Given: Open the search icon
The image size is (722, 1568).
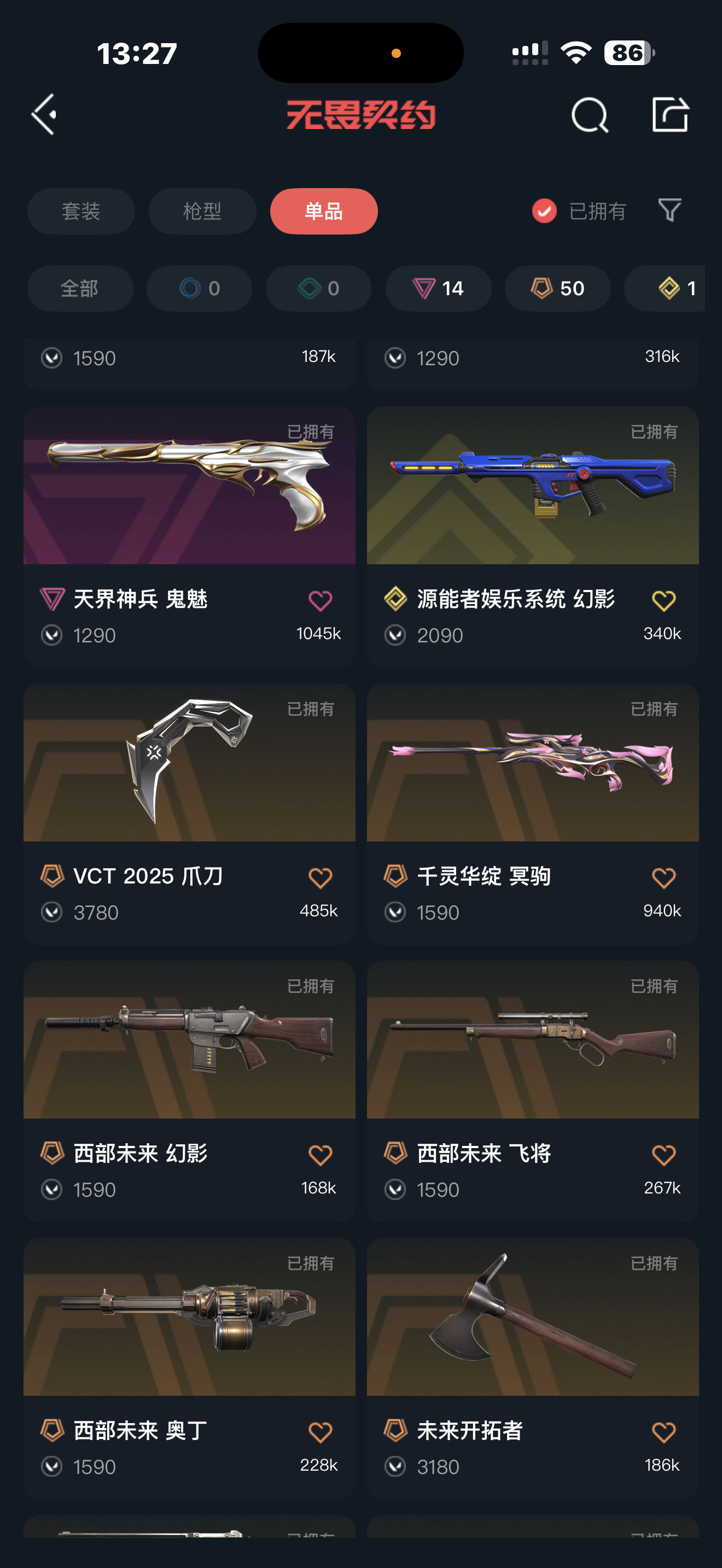Looking at the screenshot, I should click(589, 114).
